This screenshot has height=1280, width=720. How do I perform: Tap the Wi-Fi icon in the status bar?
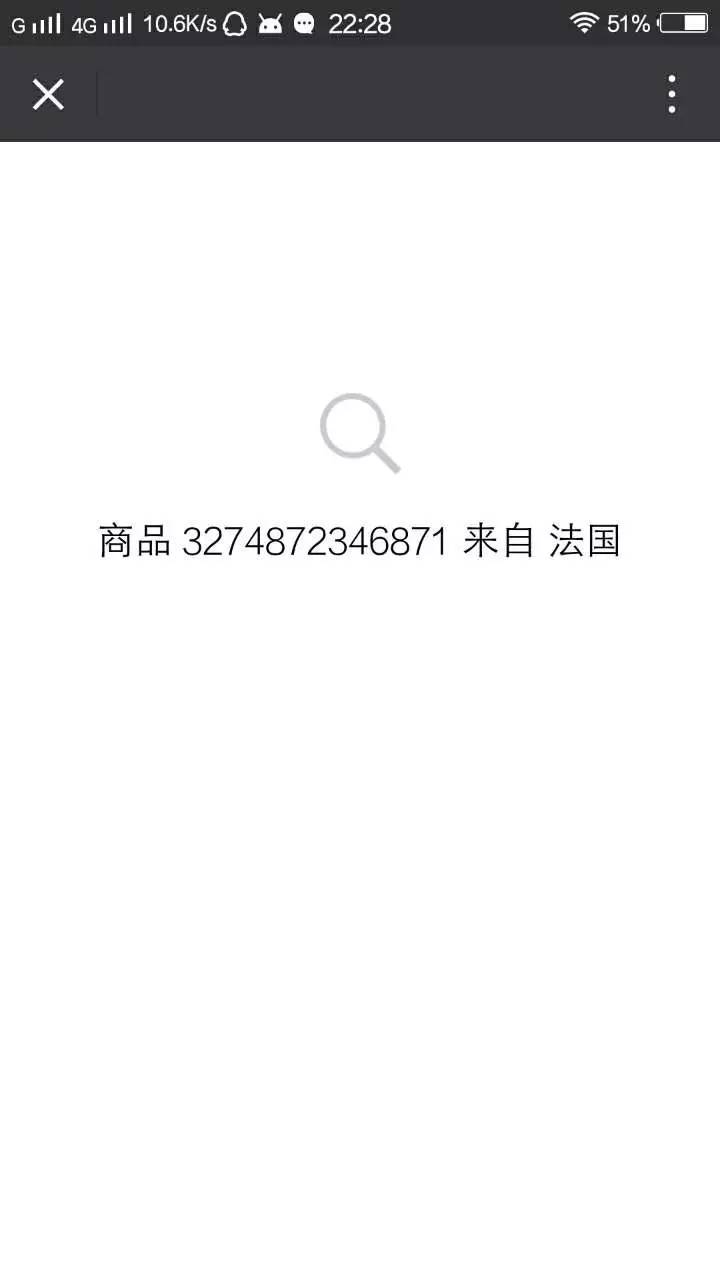(586, 22)
